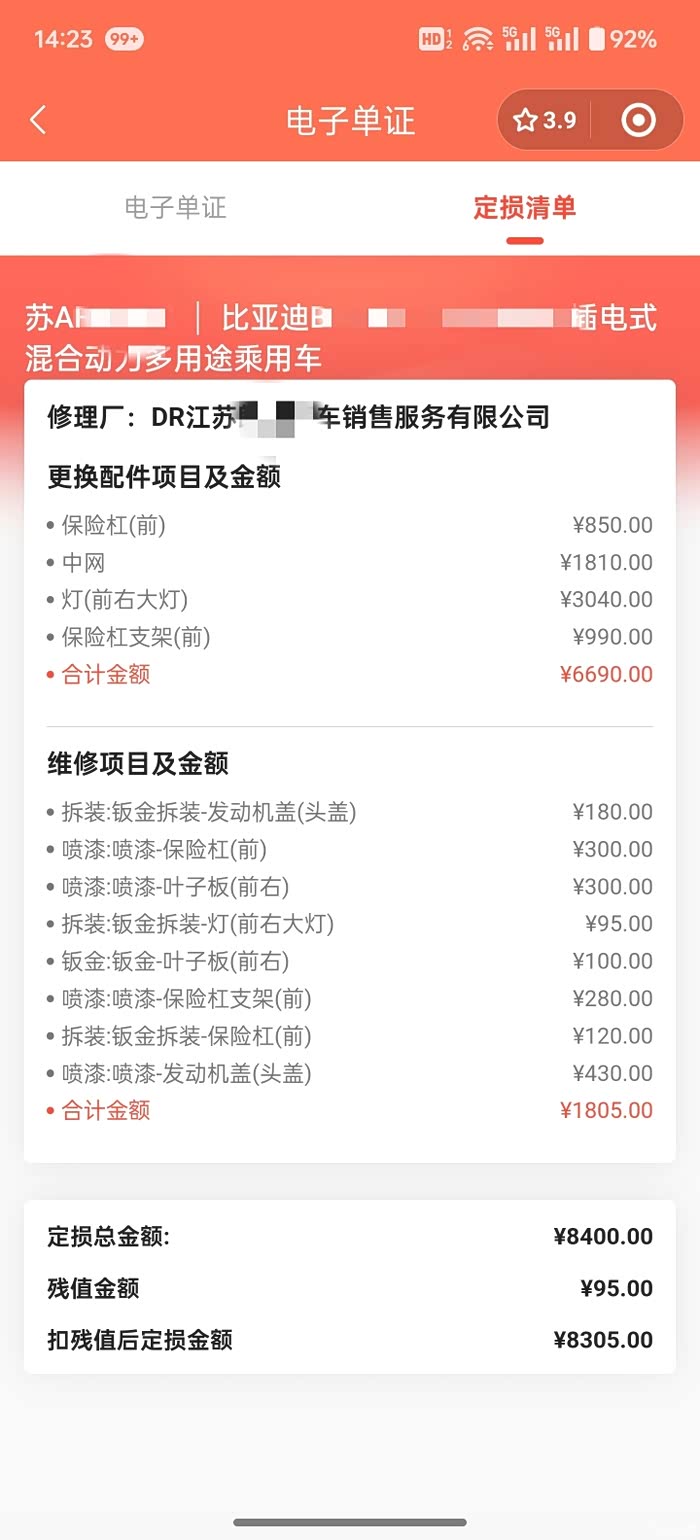Switch to the 电子单证 tab
The image size is (700, 1540).
click(x=175, y=208)
